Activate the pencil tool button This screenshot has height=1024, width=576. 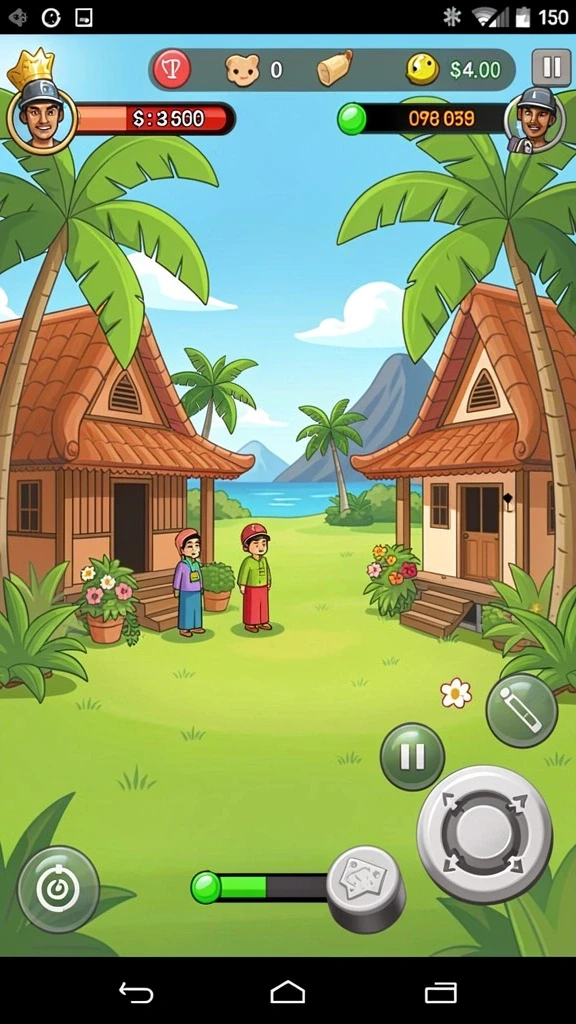point(521,711)
